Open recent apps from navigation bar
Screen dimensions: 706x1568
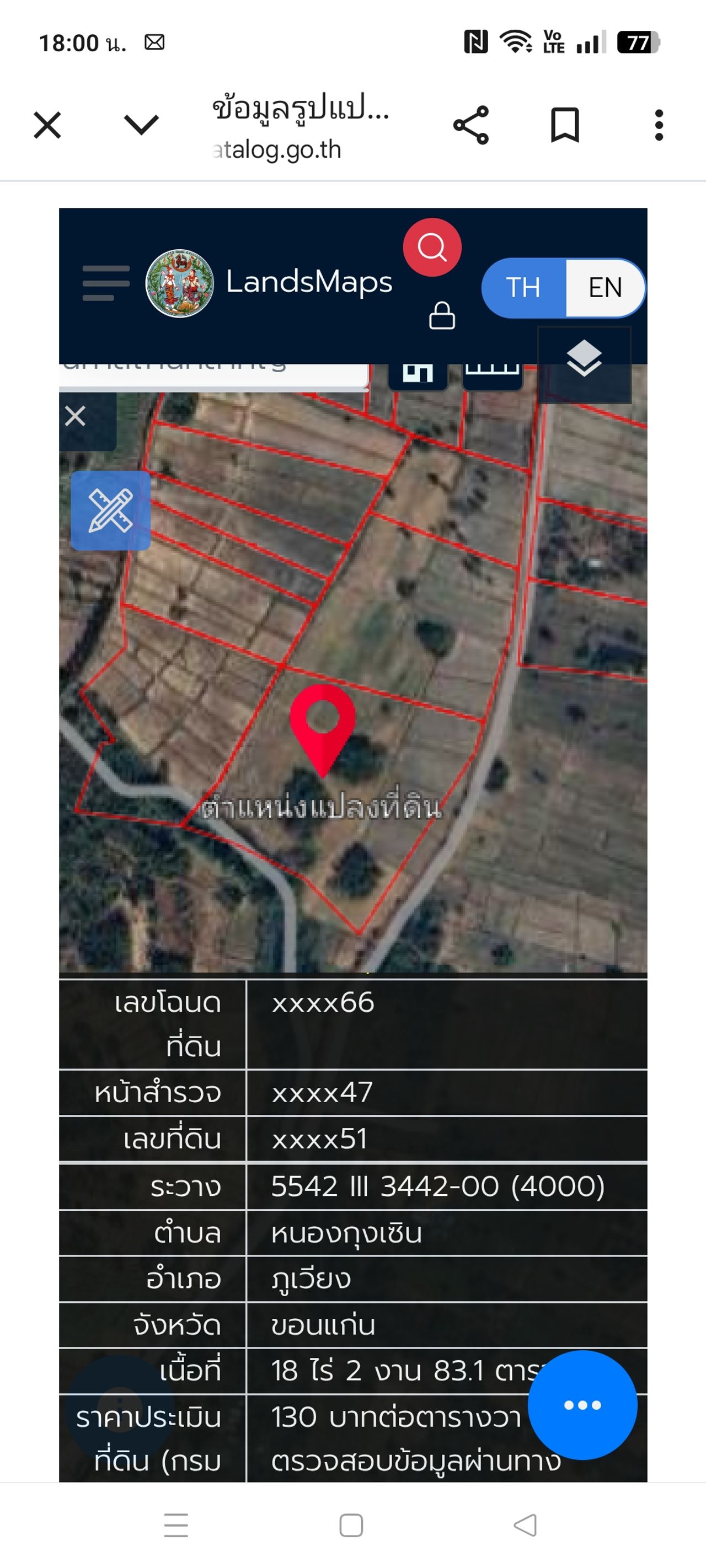click(x=176, y=1526)
